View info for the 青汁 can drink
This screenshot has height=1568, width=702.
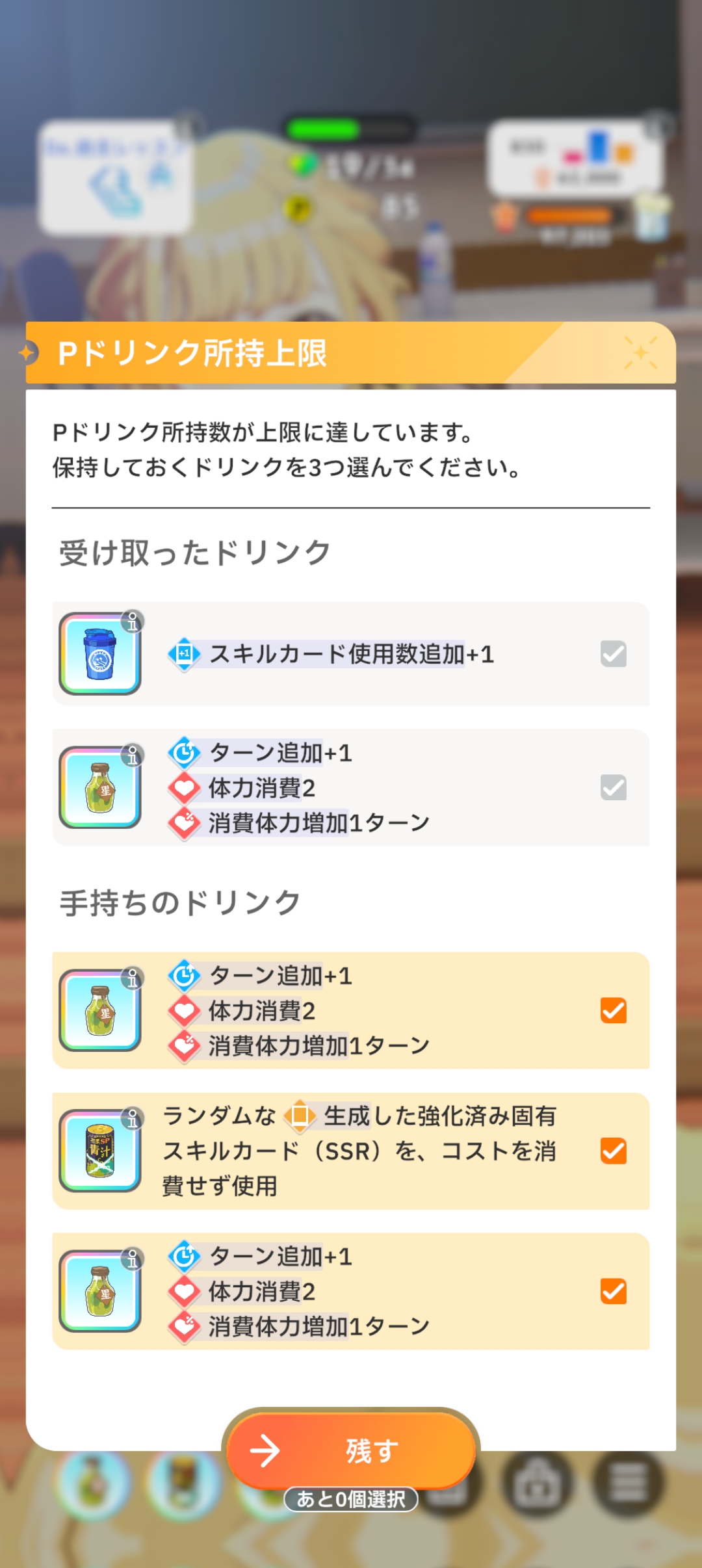click(x=133, y=1118)
